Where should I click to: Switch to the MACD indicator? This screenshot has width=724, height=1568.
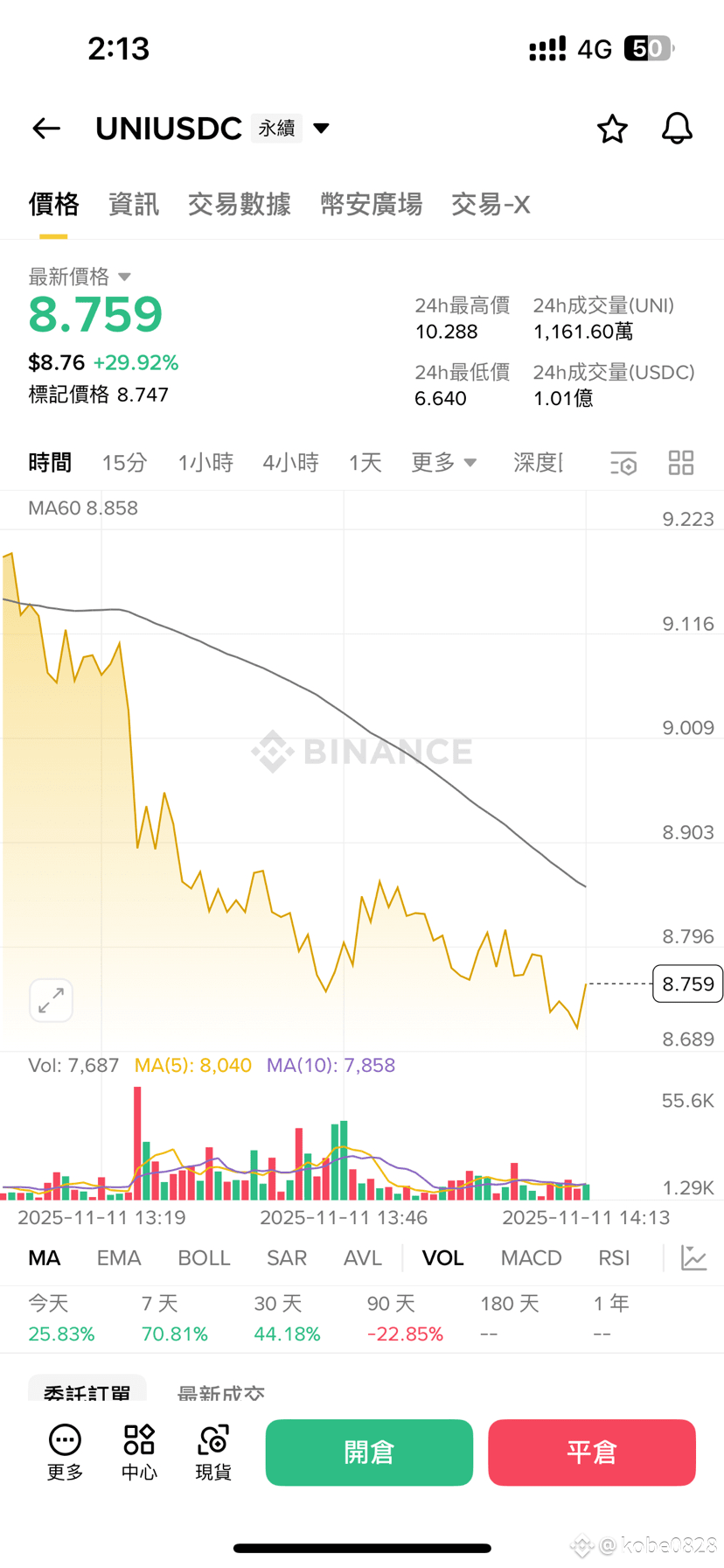(531, 1258)
